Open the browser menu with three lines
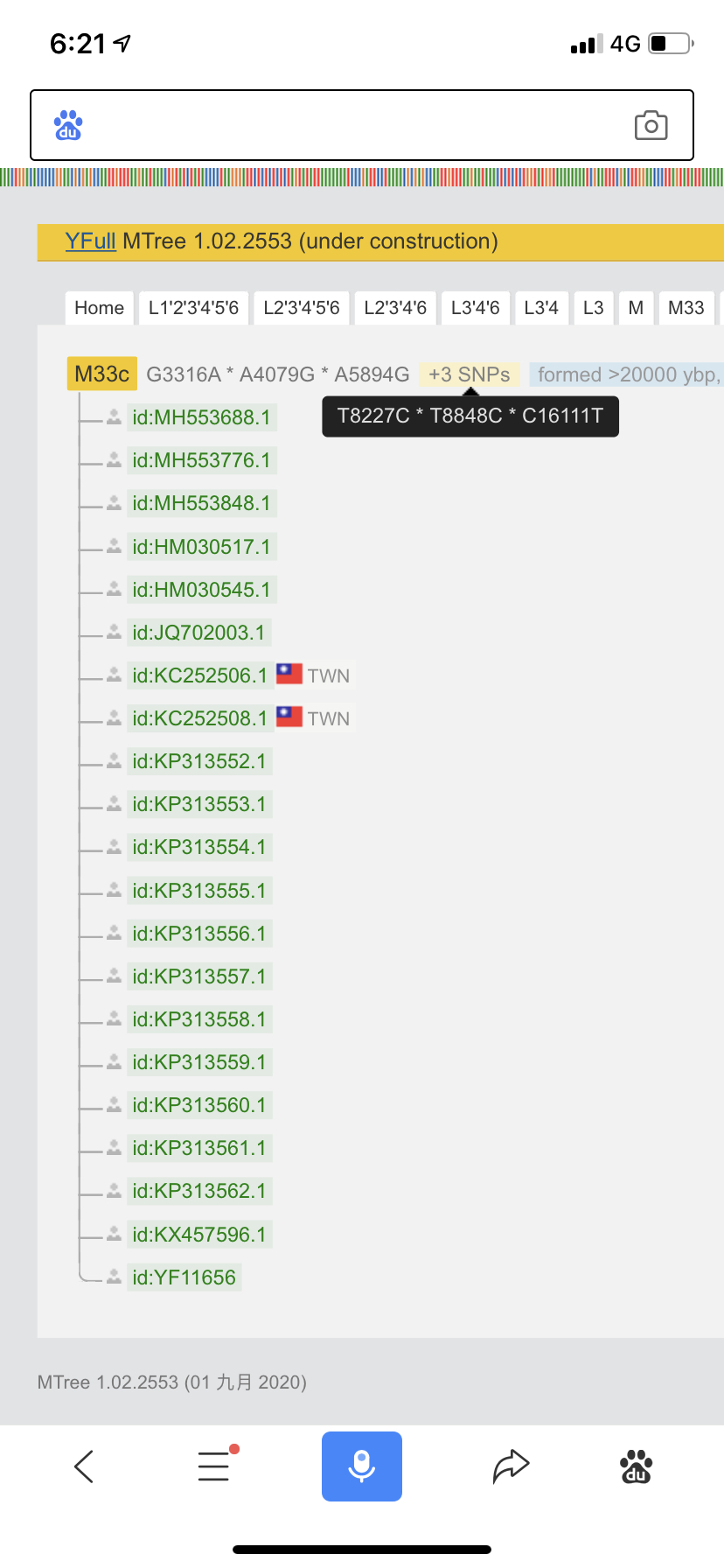 [215, 1465]
